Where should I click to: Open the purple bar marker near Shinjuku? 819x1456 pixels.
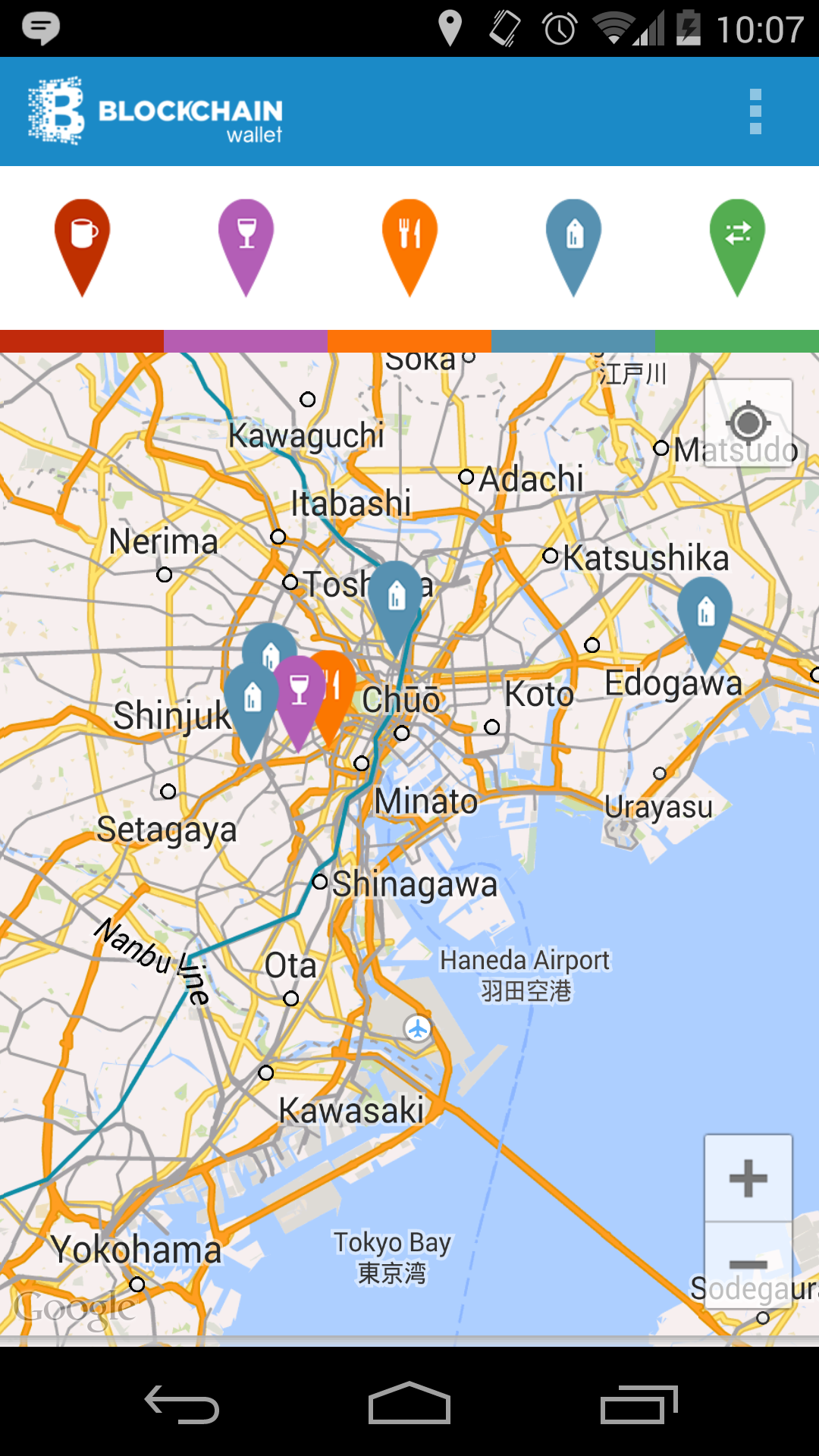click(x=300, y=698)
